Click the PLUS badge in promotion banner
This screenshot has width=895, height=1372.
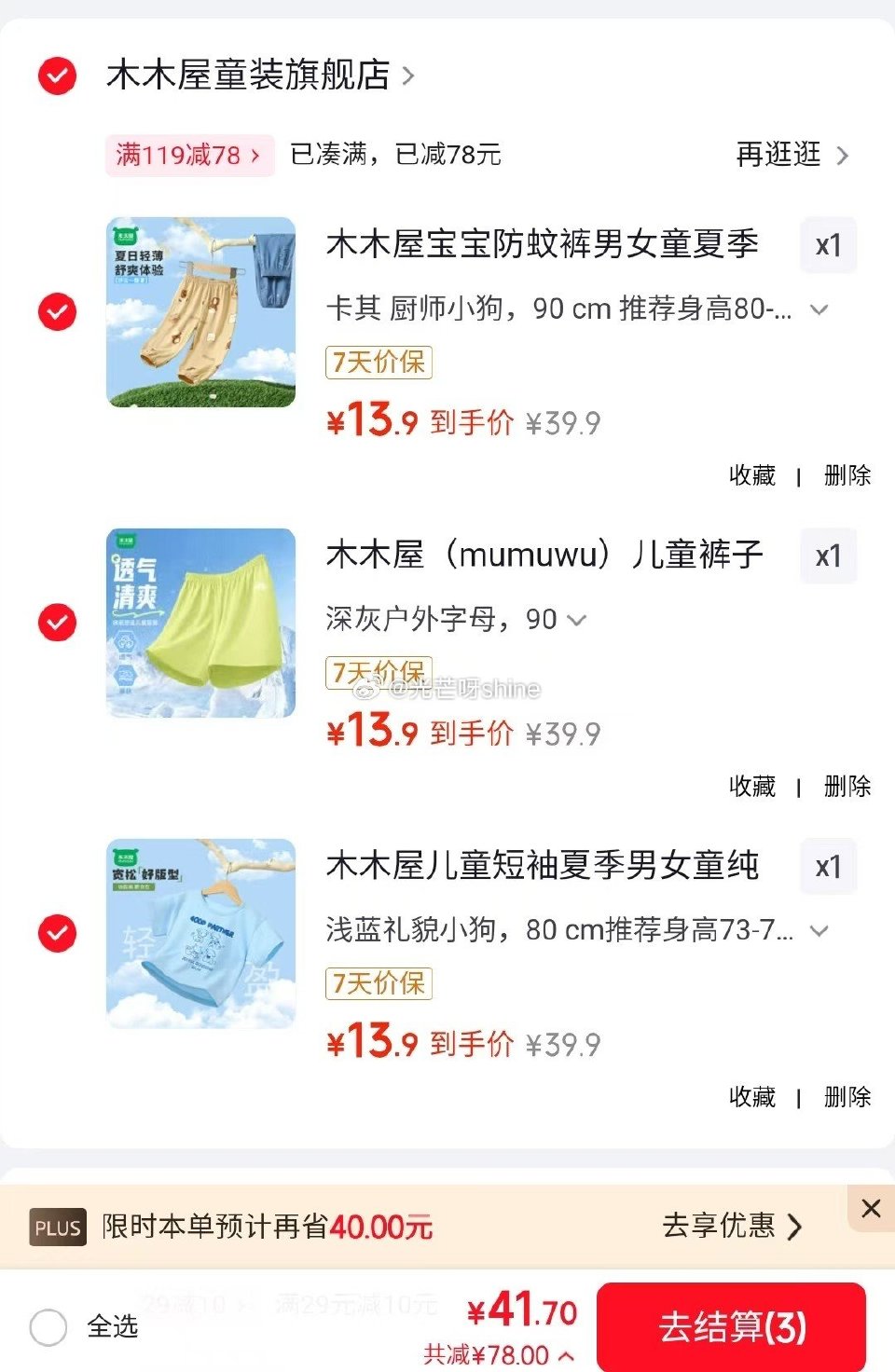(x=56, y=1228)
